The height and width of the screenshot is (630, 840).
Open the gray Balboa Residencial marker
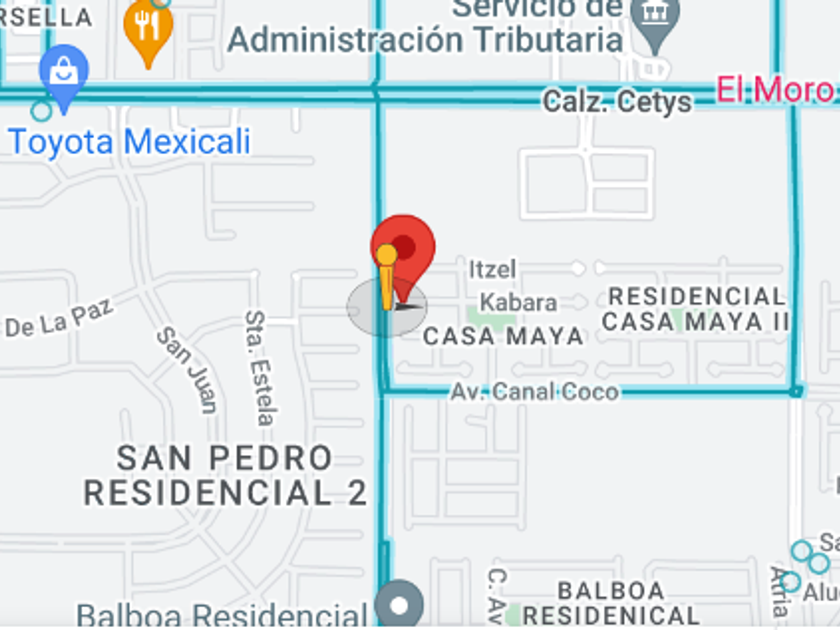point(399,605)
